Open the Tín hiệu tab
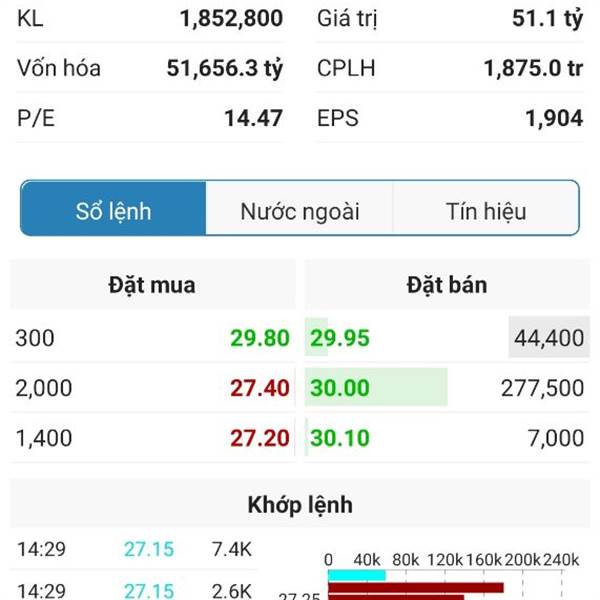600x600 pixels. pyautogui.click(x=485, y=211)
